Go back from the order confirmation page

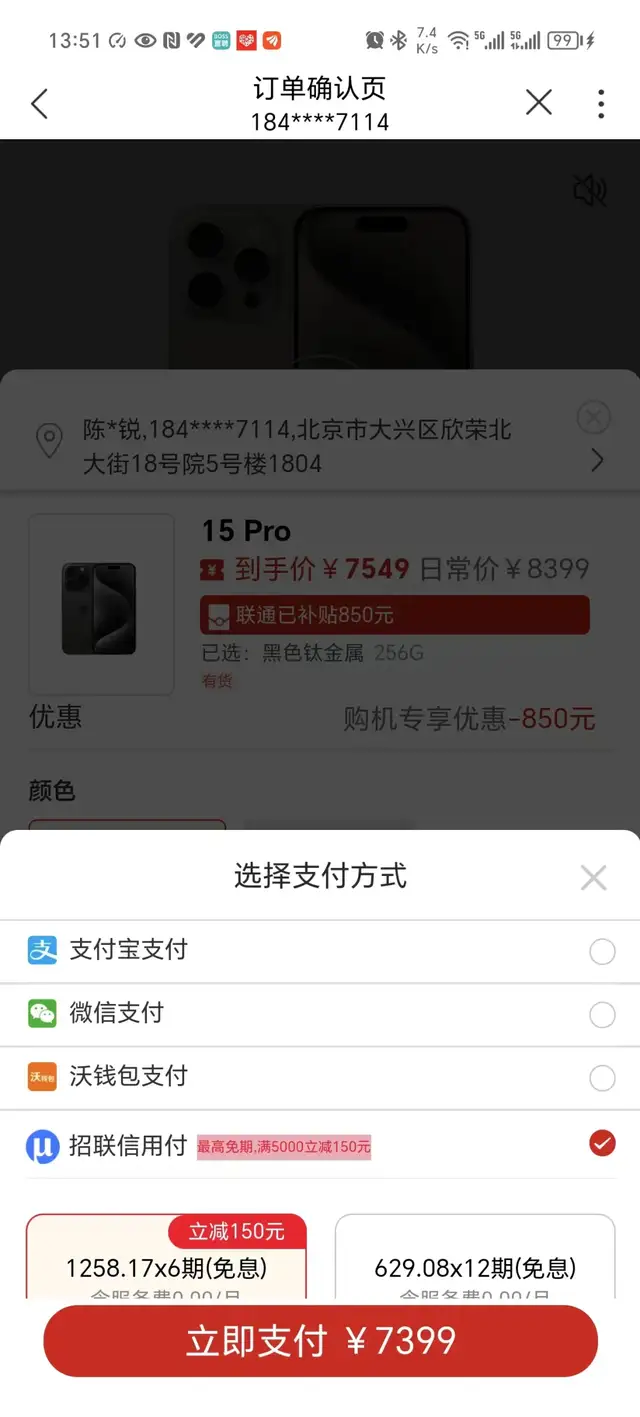[40, 103]
